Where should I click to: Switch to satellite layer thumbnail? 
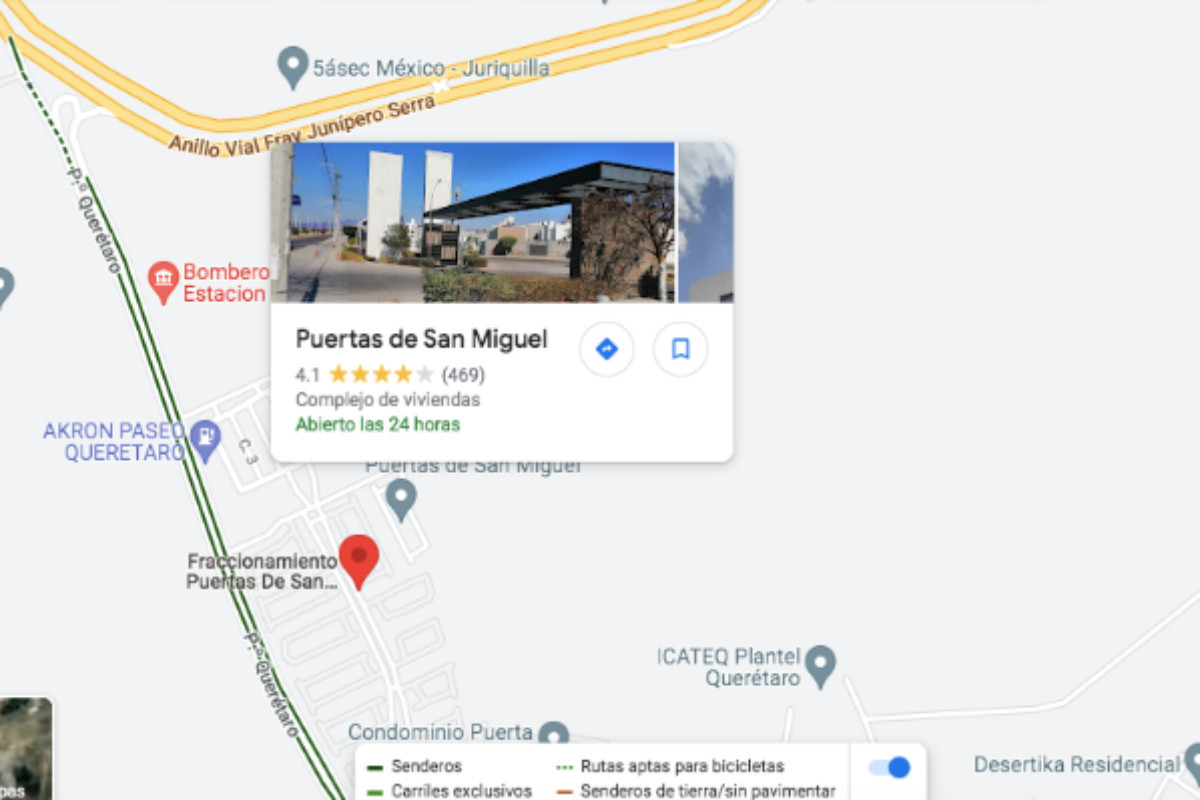[25, 748]
